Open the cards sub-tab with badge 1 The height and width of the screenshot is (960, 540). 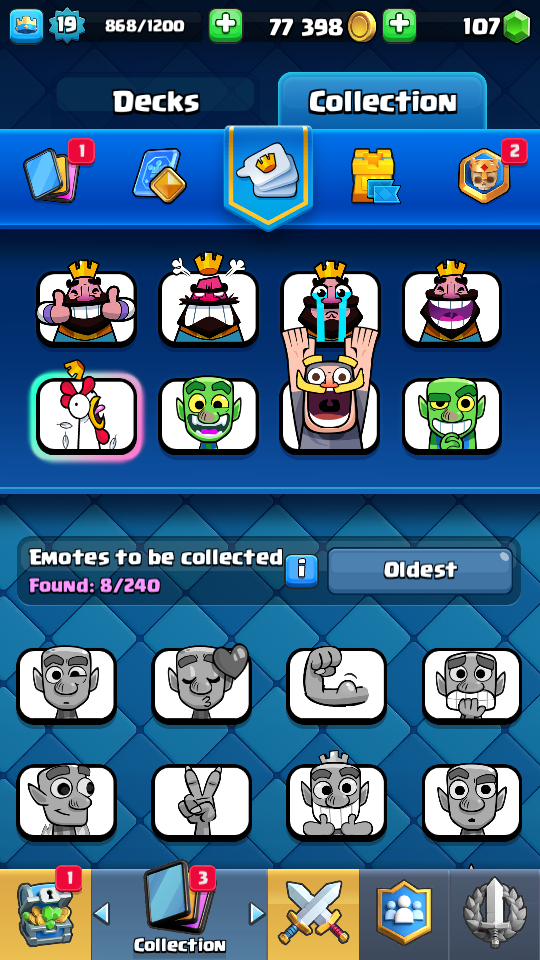pos(52,173)
